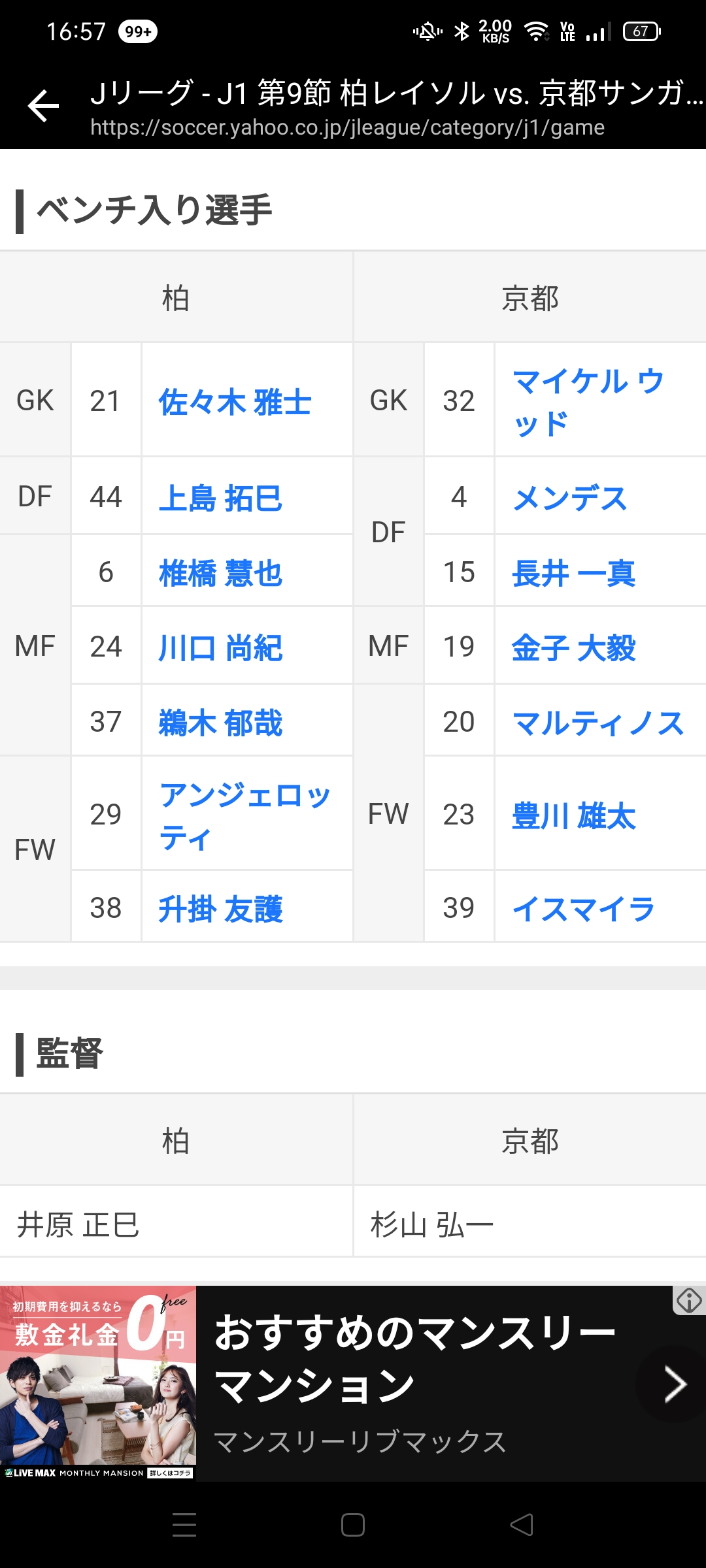Select player 川口 尚紀

point(220,648)
